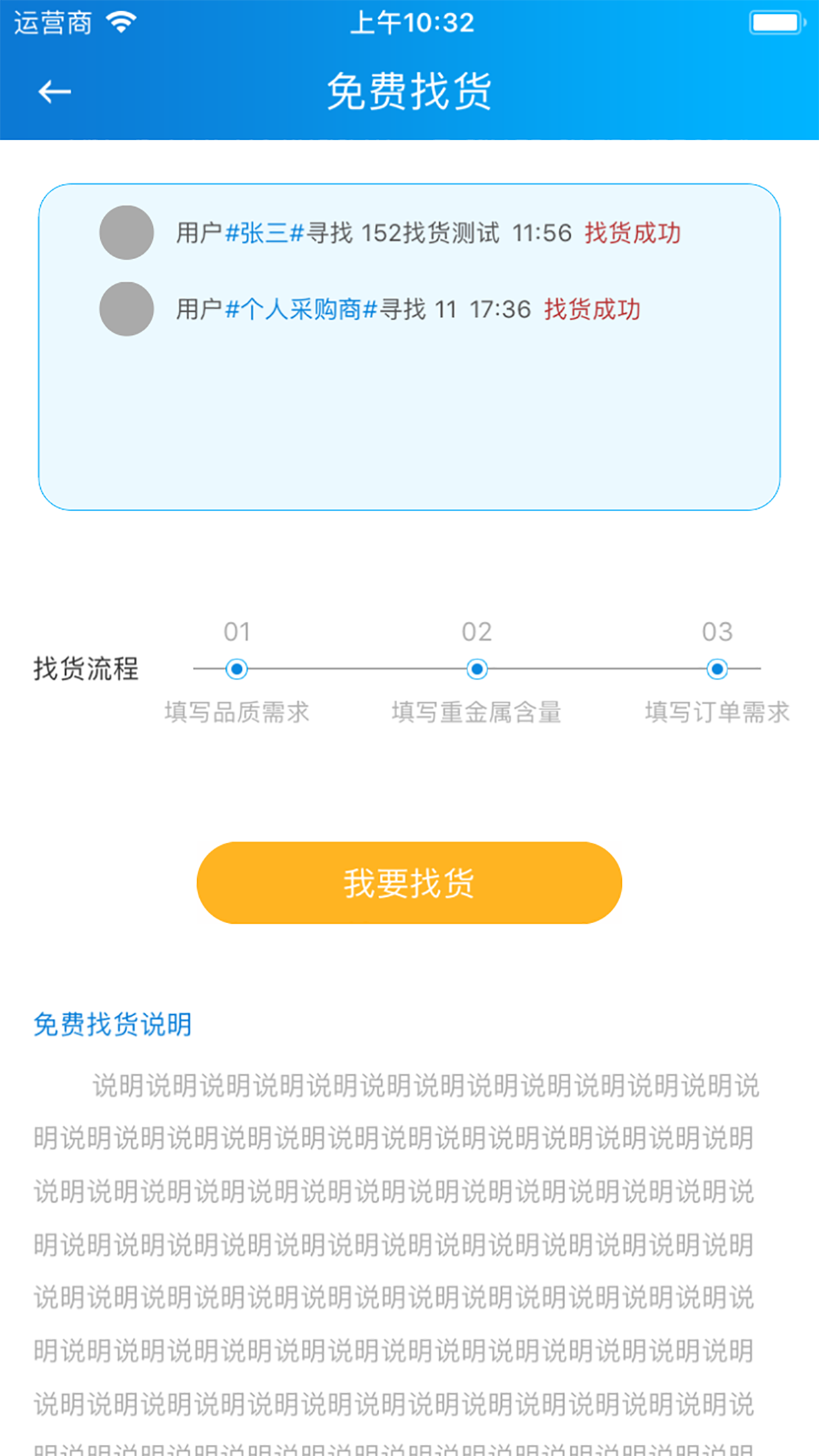Tap the 我要找货 button
The image size is (819, 1456).
409,882
